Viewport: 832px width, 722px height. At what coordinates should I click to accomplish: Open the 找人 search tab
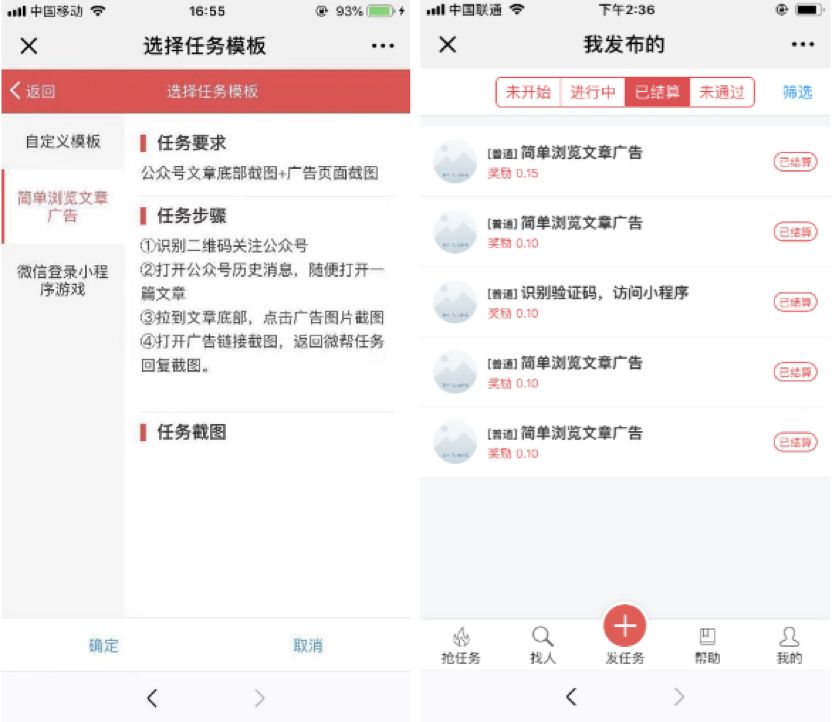click(x=543, y=645)
